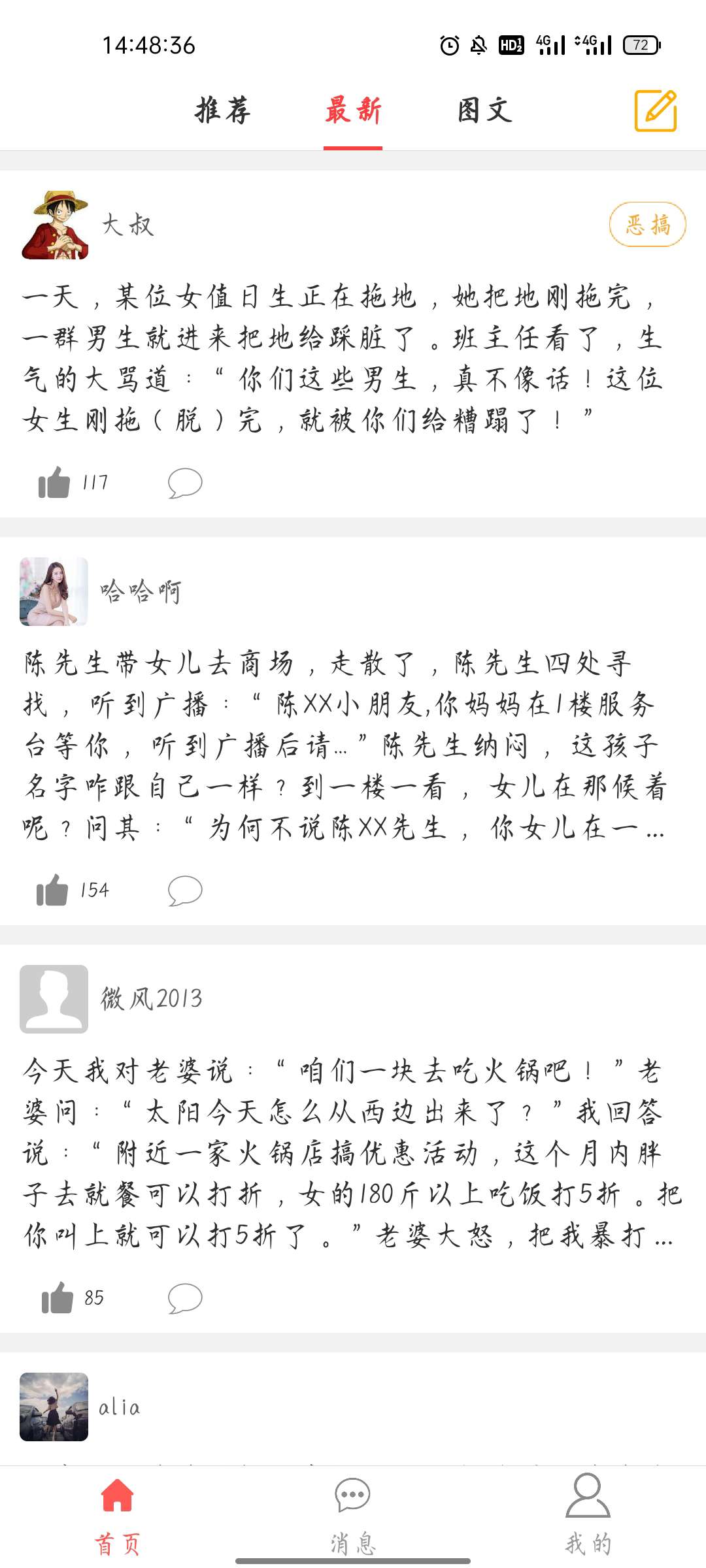Open 微风2013's profile avatar

(54, 999)
